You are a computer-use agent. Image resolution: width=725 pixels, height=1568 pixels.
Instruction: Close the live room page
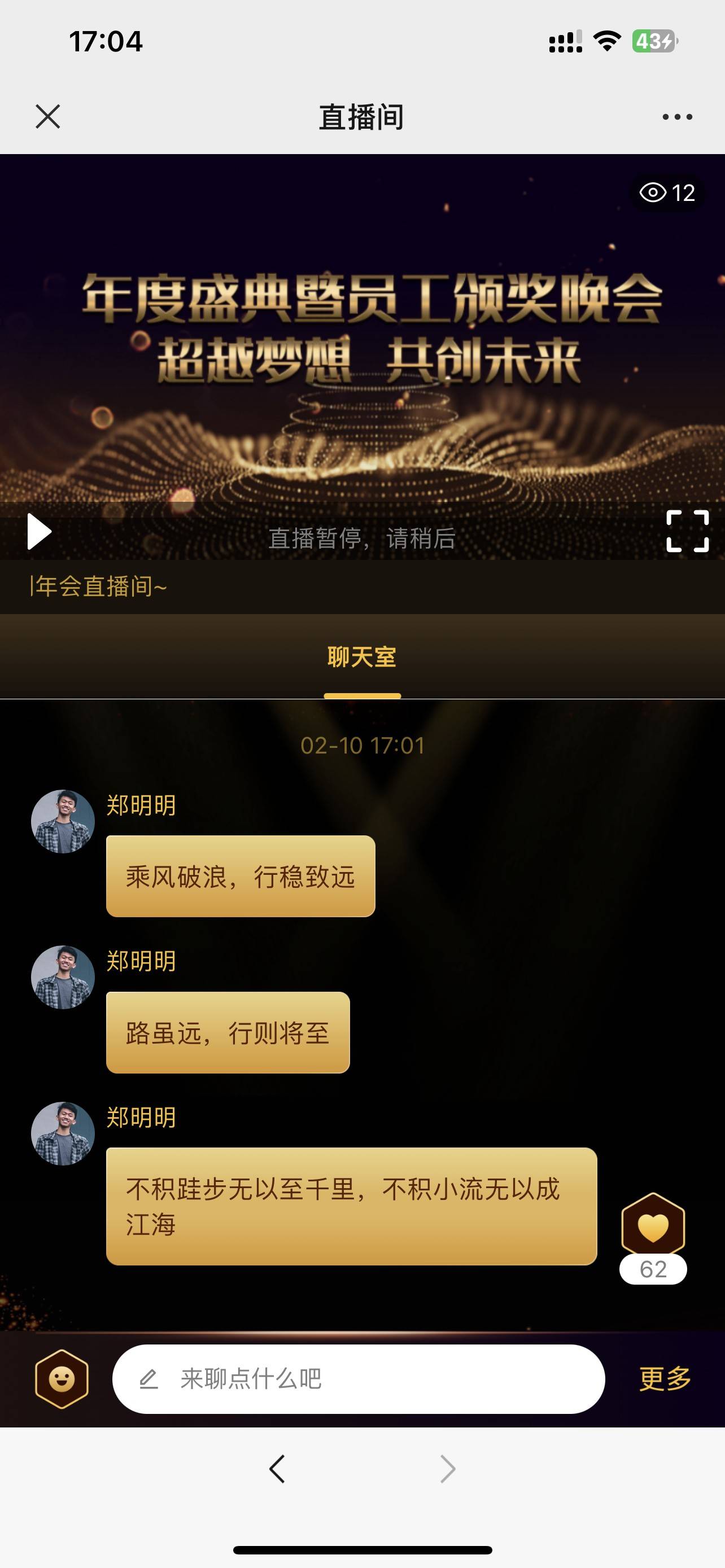(x=47, y=116)
